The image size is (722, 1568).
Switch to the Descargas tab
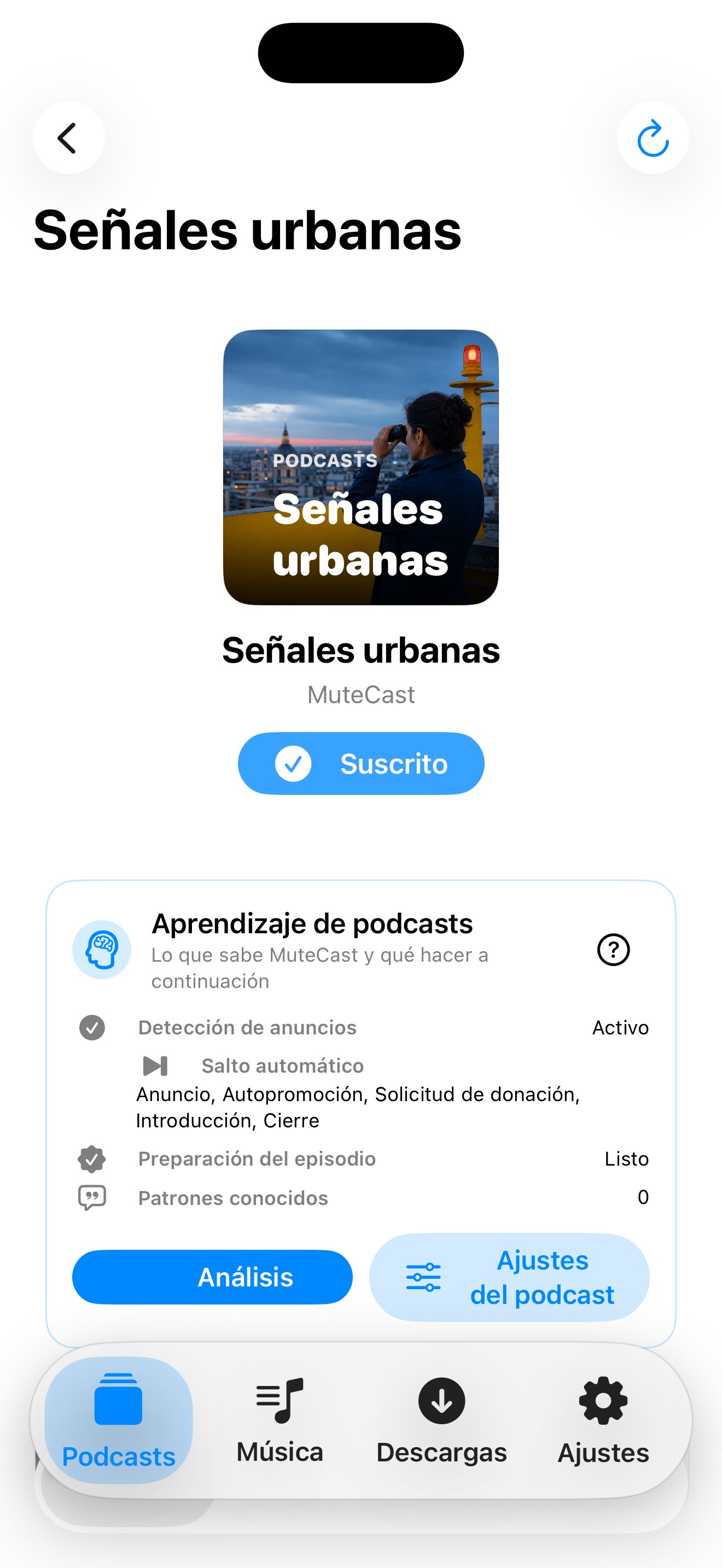[441, 1420]
